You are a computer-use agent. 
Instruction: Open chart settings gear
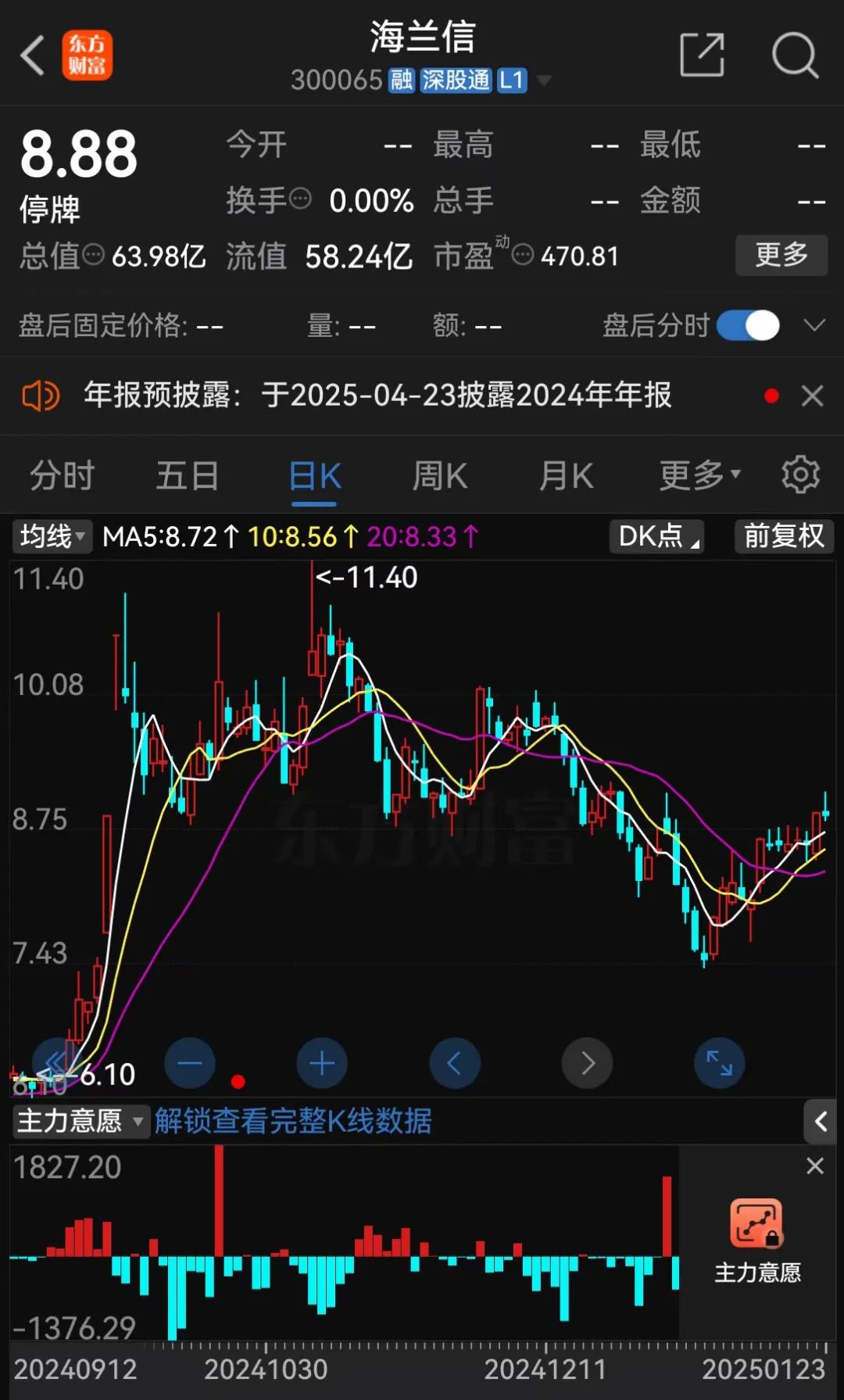(x=801, y=474)
